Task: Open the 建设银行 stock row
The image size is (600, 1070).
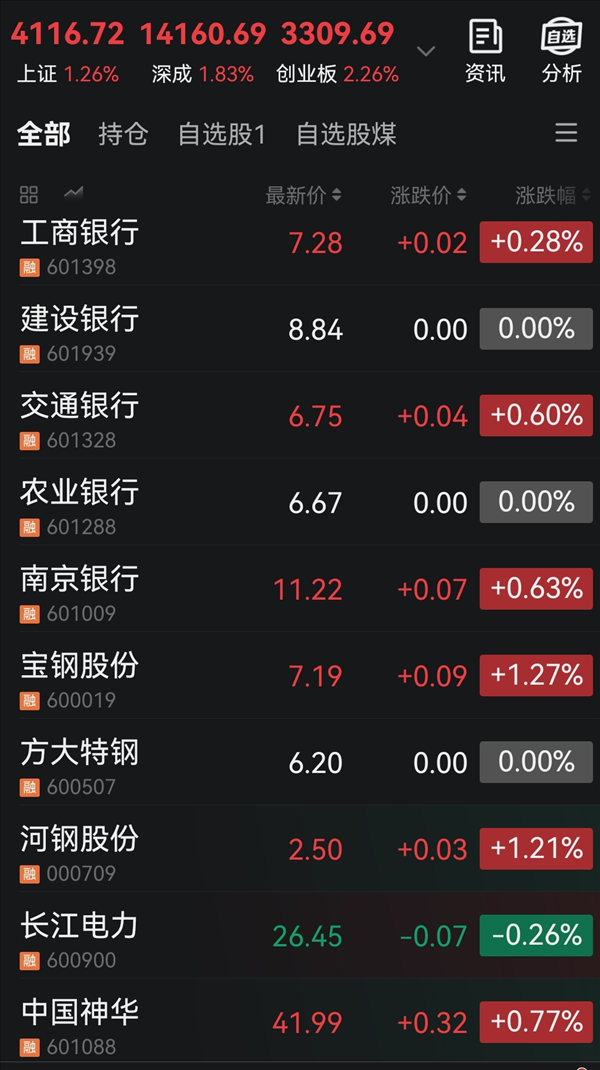Action: 80,329
